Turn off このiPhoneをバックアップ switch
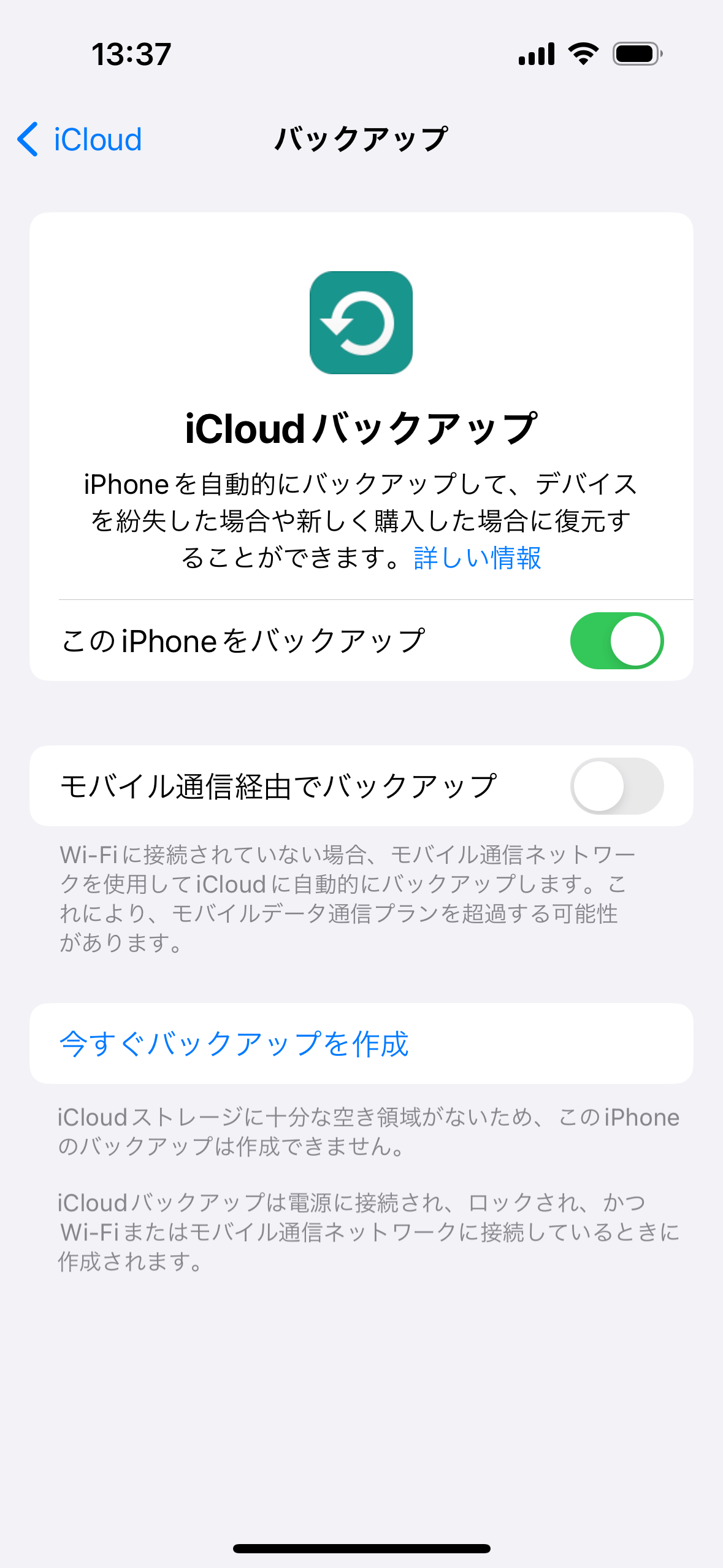Image resolution: width=723 pixels, height=1568 pixels. coord(616,640)
